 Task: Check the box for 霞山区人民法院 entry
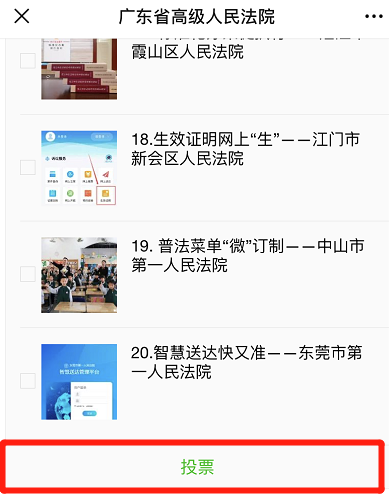point(28,61)
